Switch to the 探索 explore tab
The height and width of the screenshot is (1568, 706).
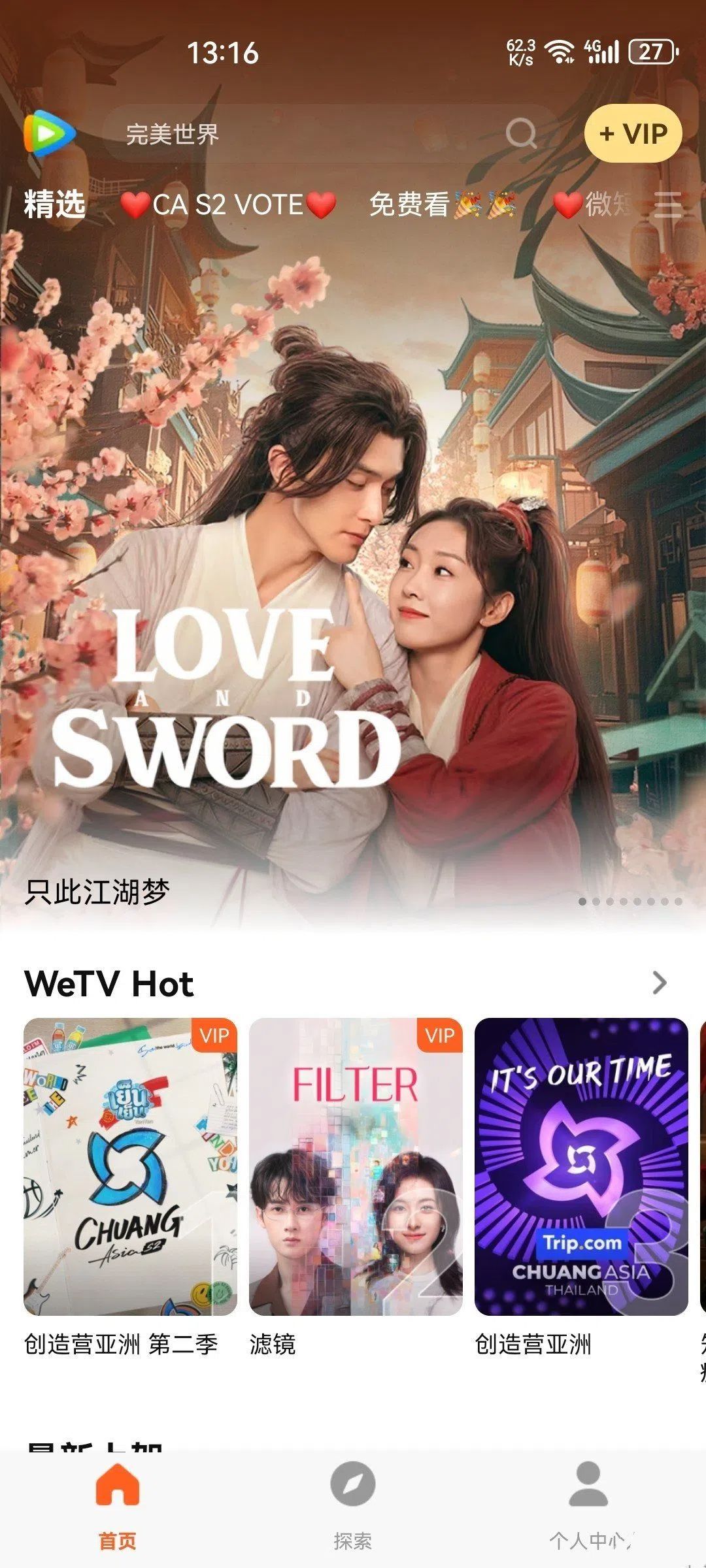[x=353, y=1505]
